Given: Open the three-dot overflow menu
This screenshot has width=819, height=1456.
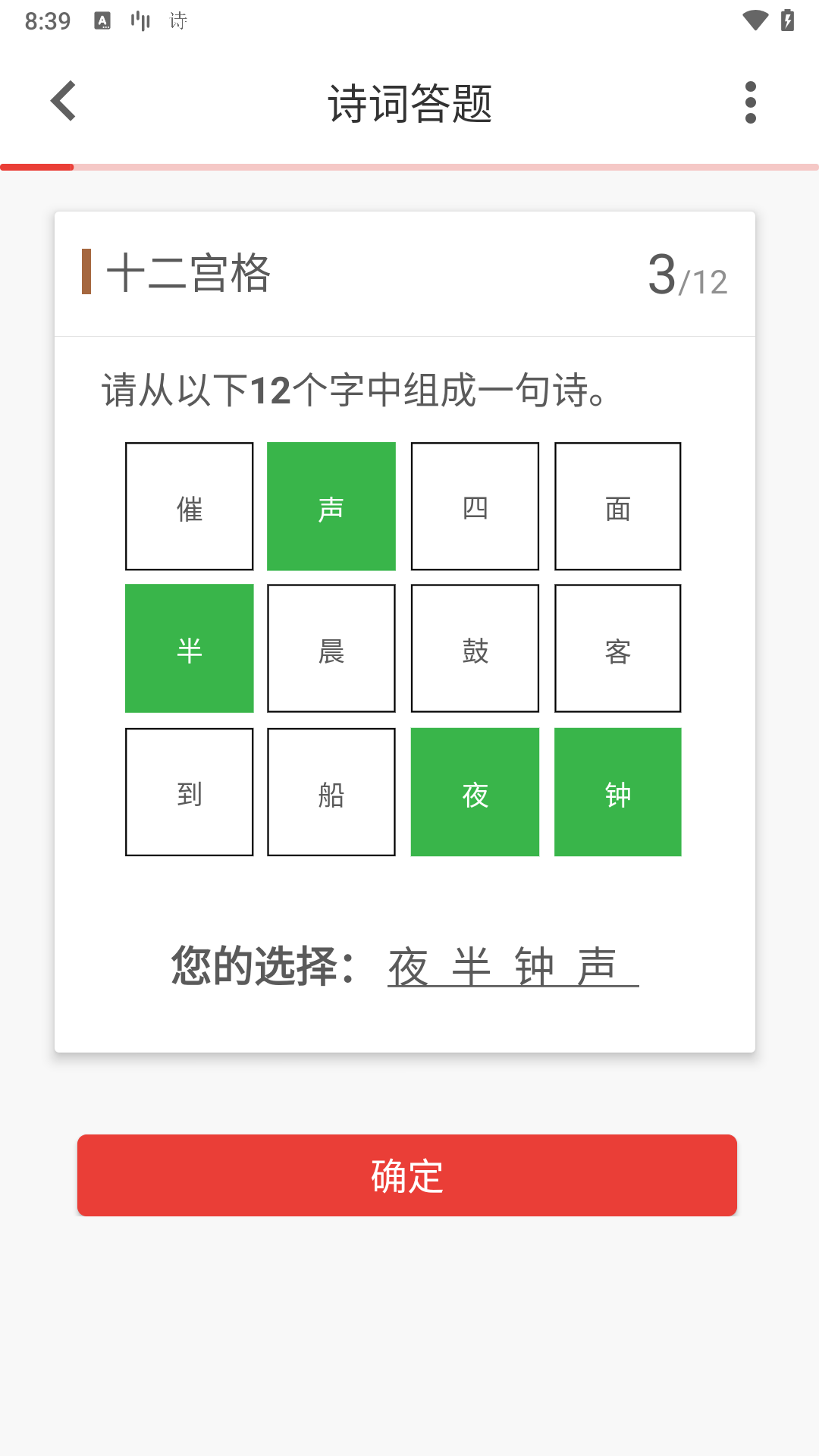Looking at the screenshot, I should point(750,101).
